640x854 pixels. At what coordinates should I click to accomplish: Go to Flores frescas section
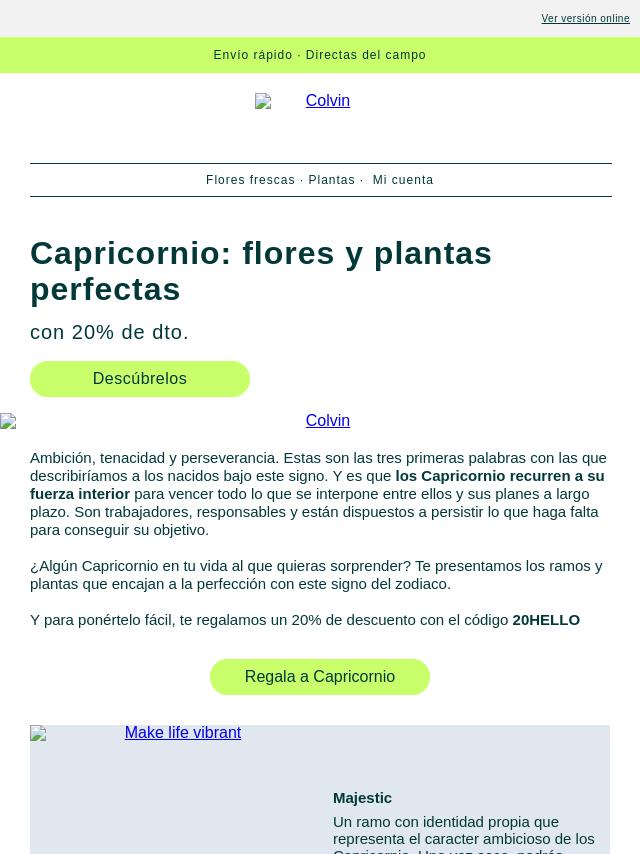250,180
